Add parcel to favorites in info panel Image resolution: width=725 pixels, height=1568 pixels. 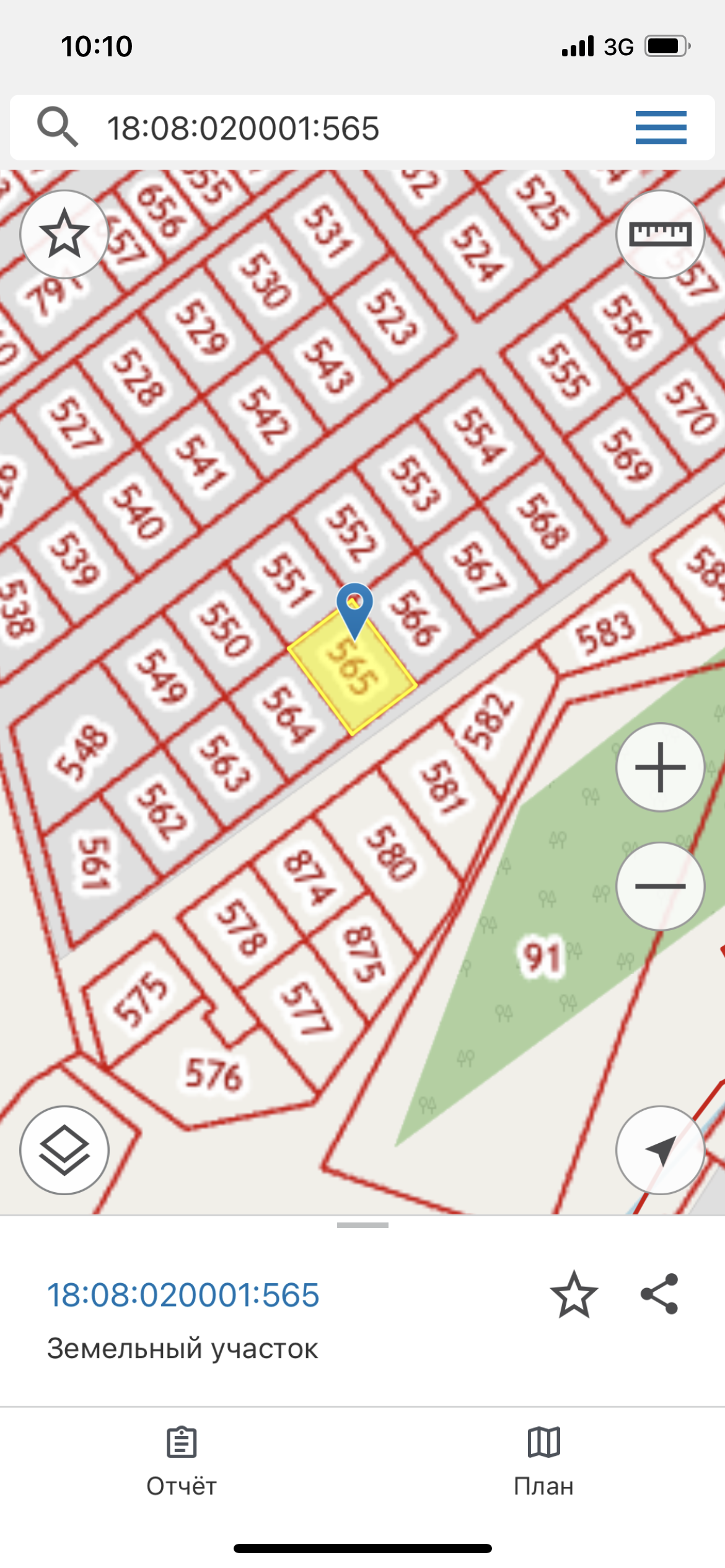click(574, 1294)
